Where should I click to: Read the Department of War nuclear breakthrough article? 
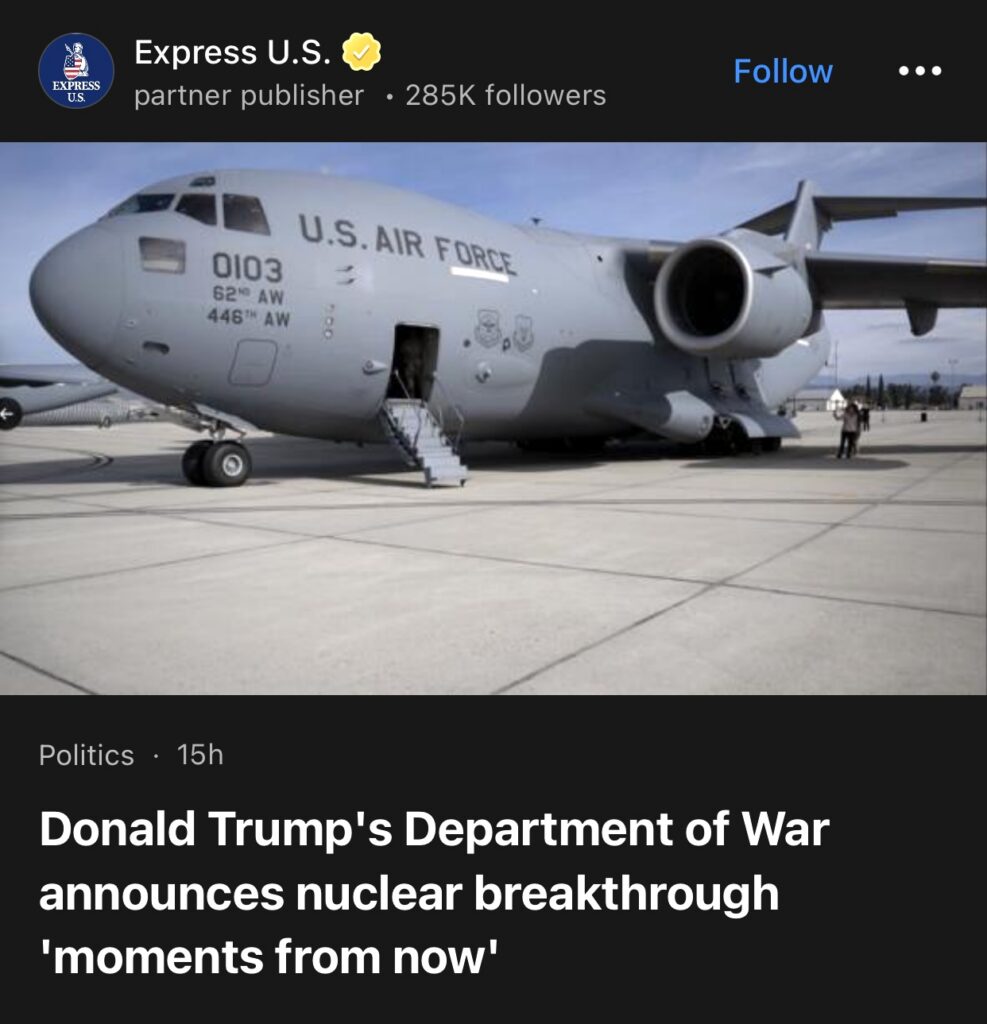coord(434,893)
